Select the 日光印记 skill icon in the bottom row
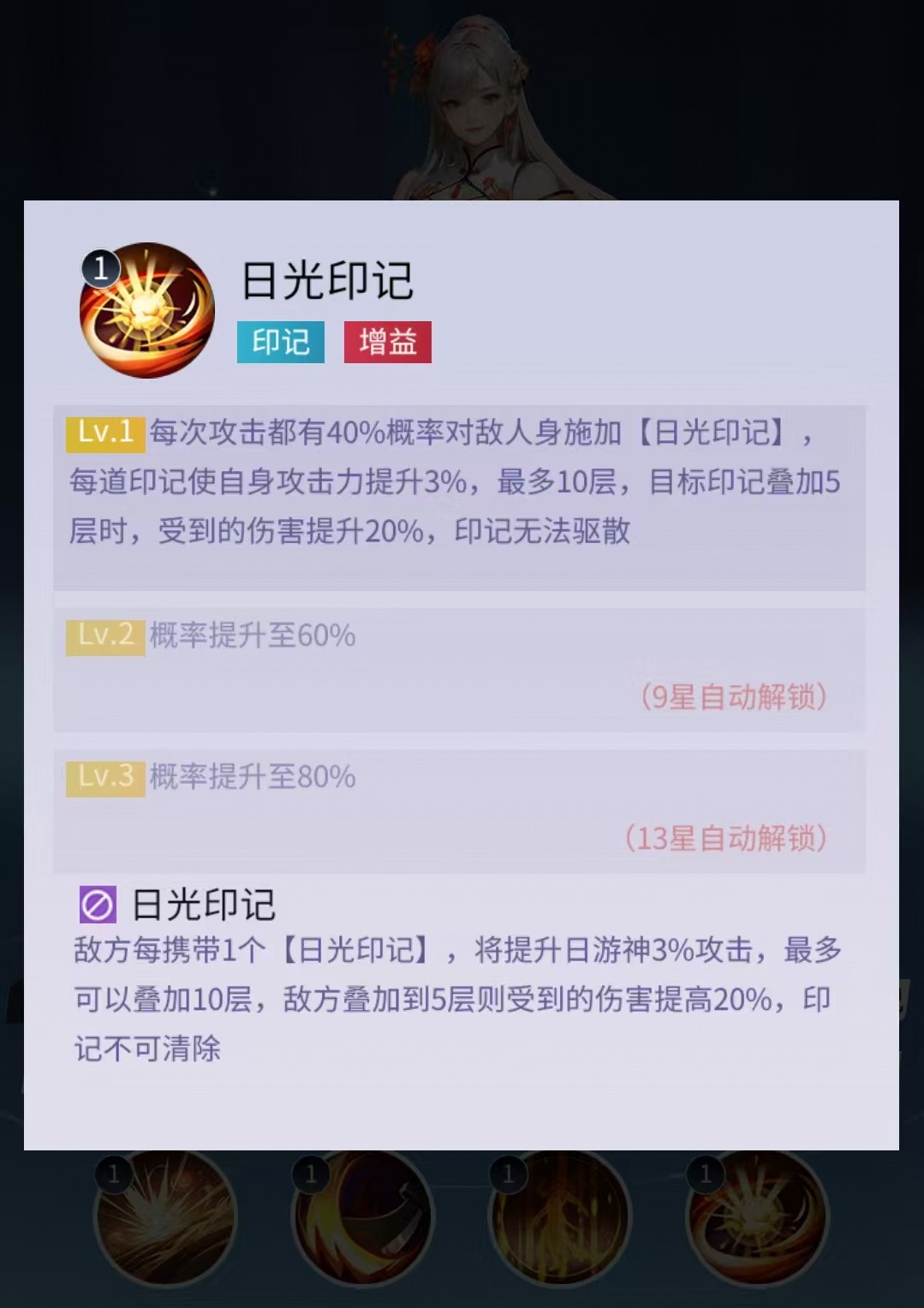924x1308 pixels. 758,1219
